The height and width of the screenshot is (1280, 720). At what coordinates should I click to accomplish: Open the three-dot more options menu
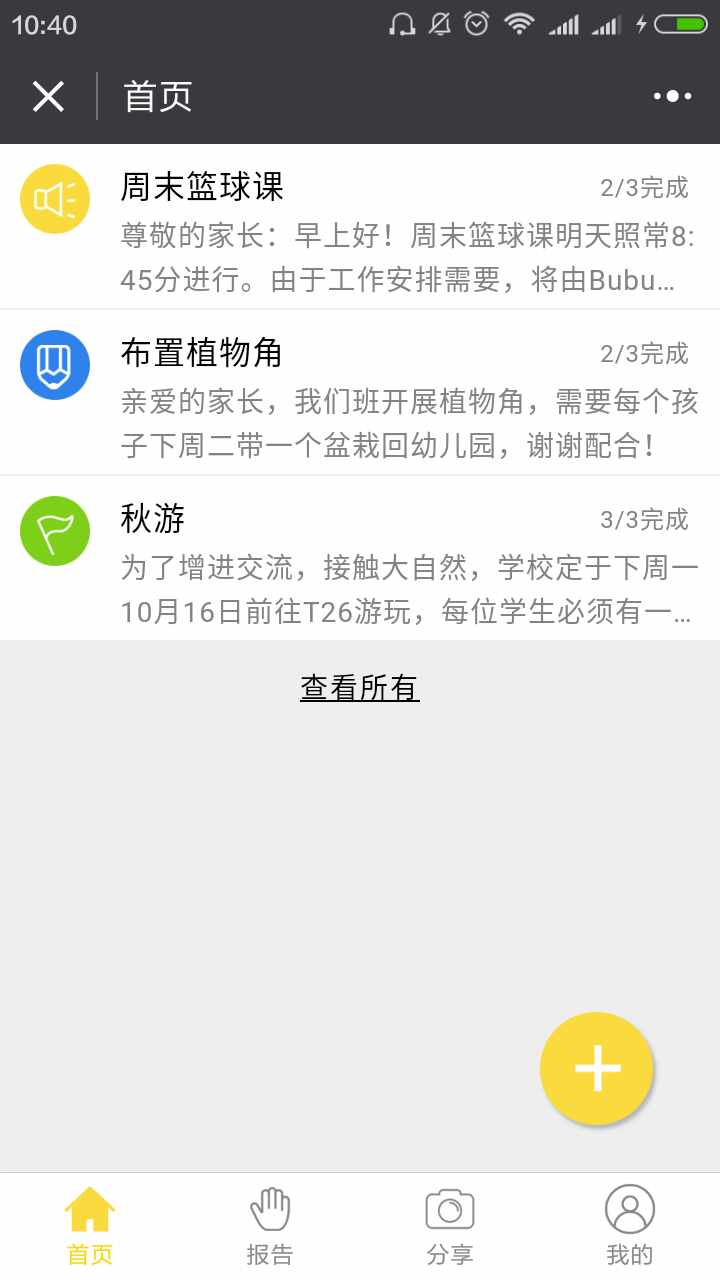pos(673,96)
